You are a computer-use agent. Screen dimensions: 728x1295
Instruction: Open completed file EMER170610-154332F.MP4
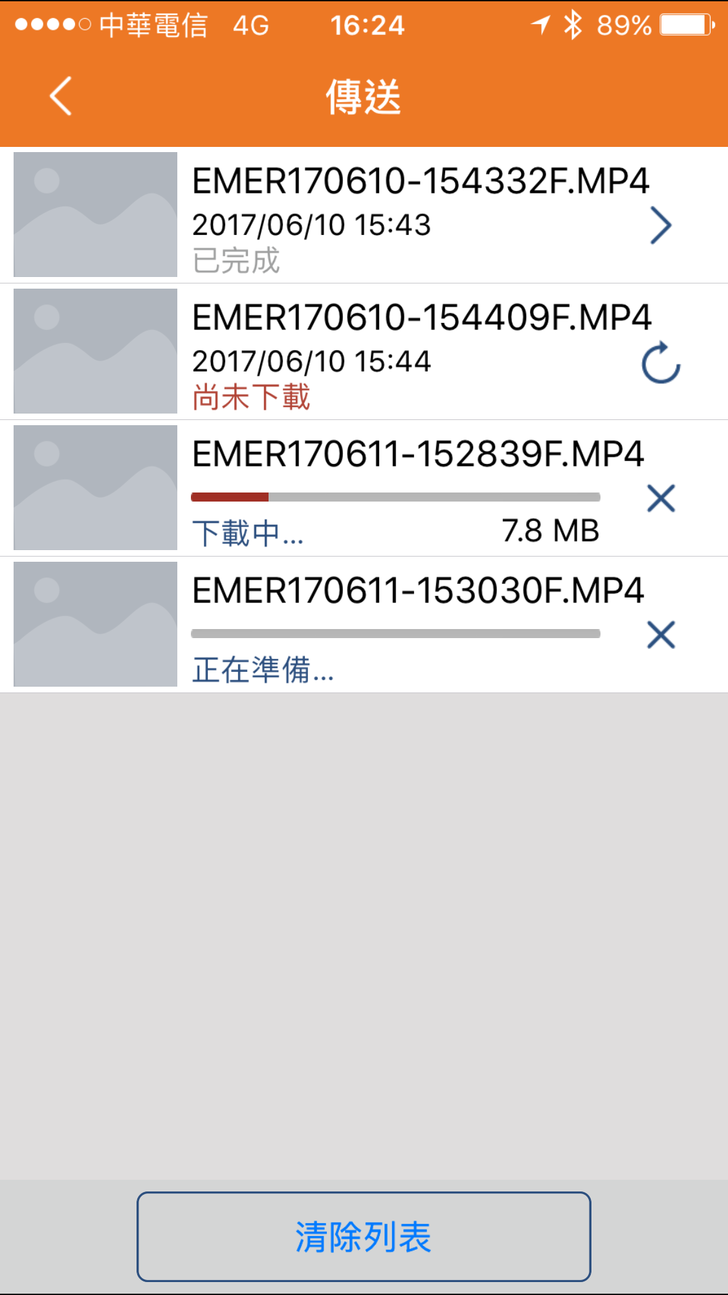point(659,226)
